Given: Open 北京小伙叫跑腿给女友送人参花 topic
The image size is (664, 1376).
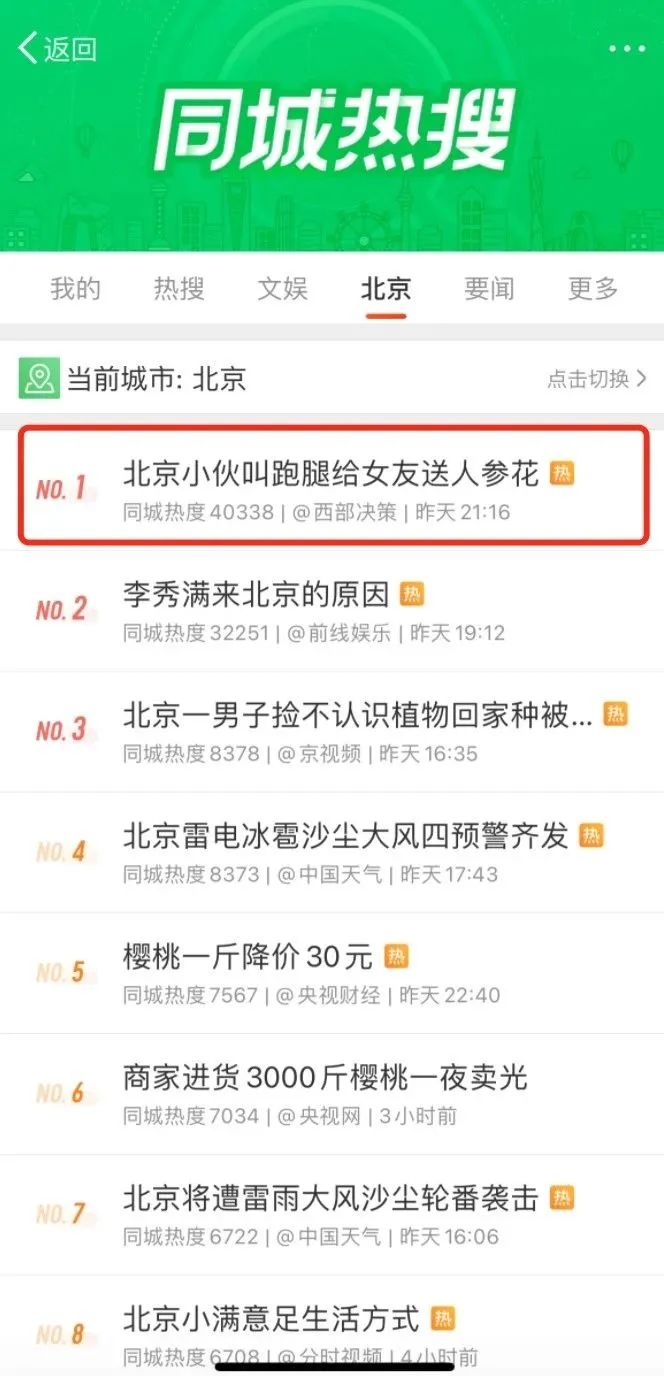Looking at the screenshot, I should [332, 487].
